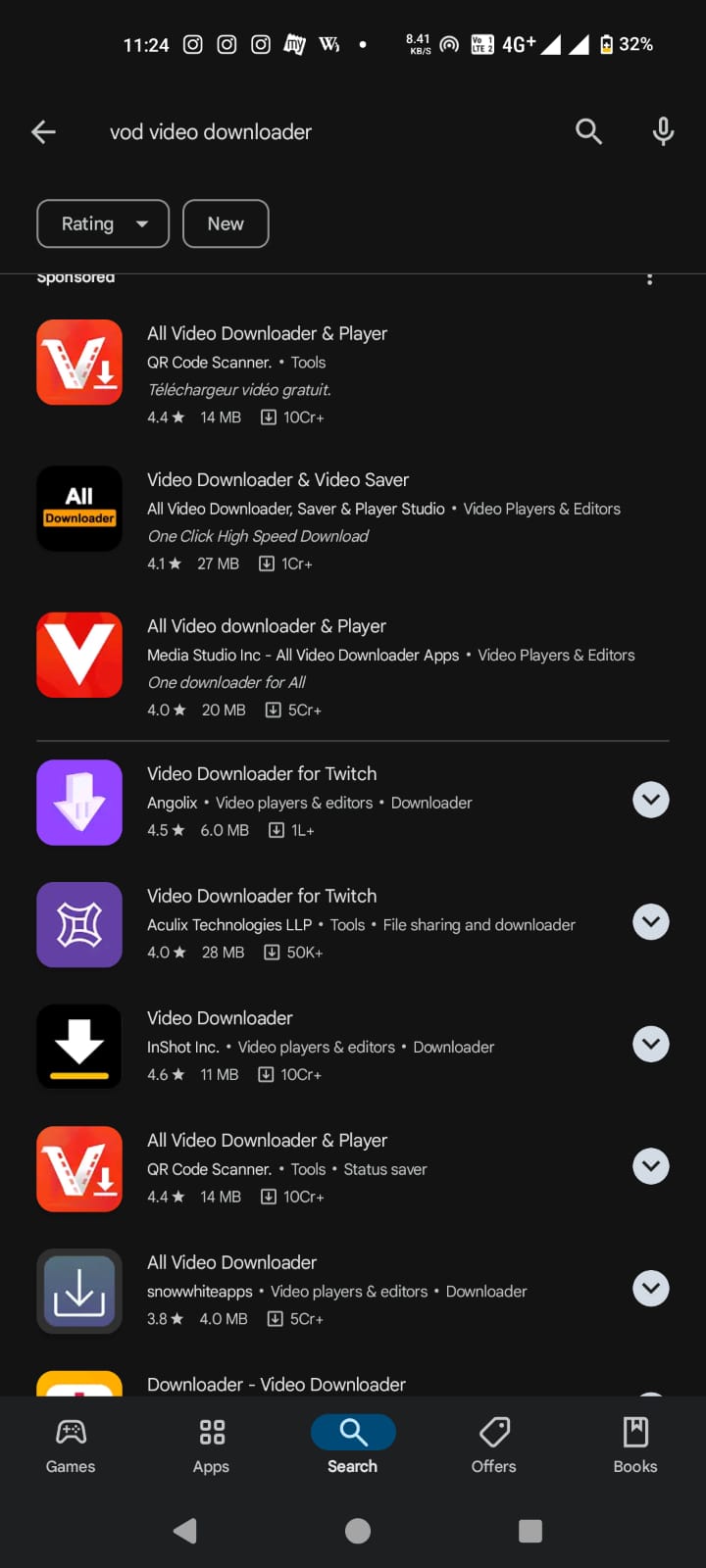The height and width of the screenshot is (1568, 706).
Task: Select the New filter chip
Action: tap(226, 223)
